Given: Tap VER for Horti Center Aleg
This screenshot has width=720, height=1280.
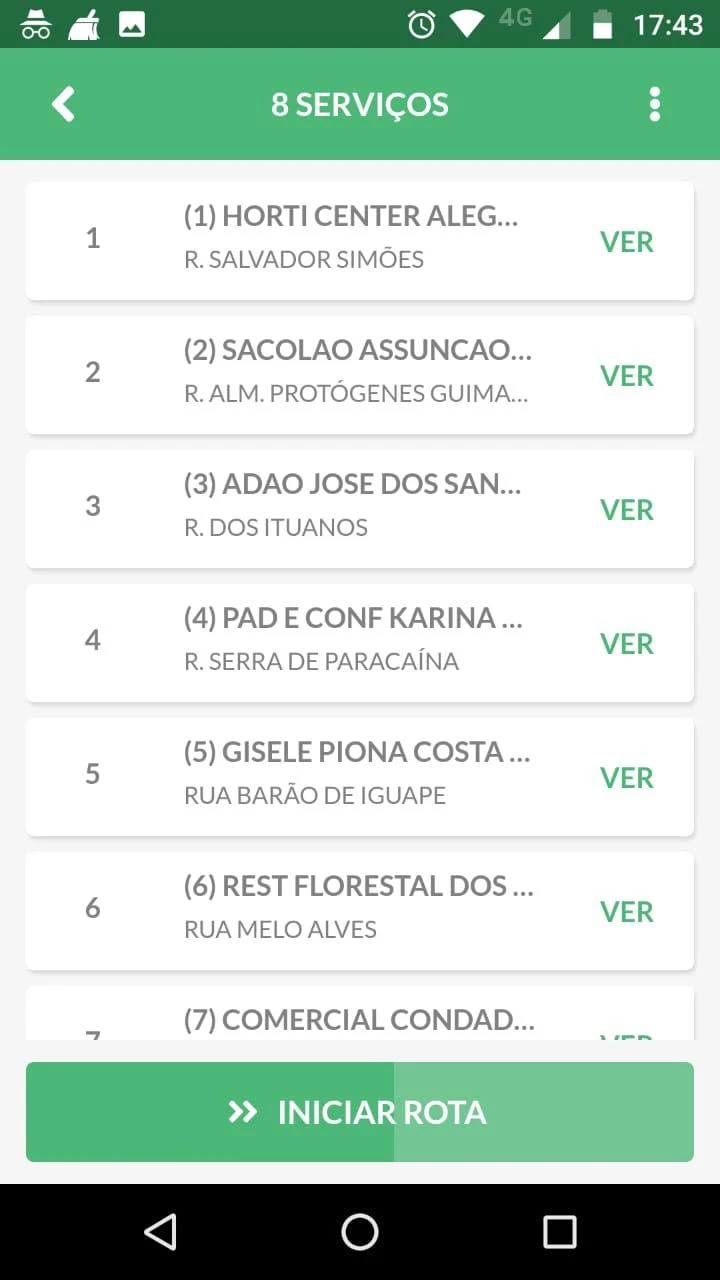Looking at the screenshot, I should coord(627,242).
